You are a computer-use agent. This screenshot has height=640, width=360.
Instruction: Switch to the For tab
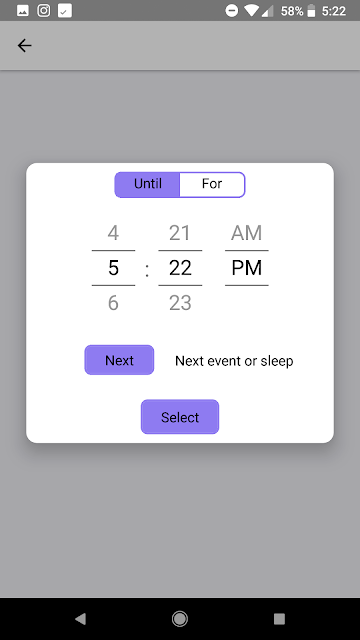point(212,184)
